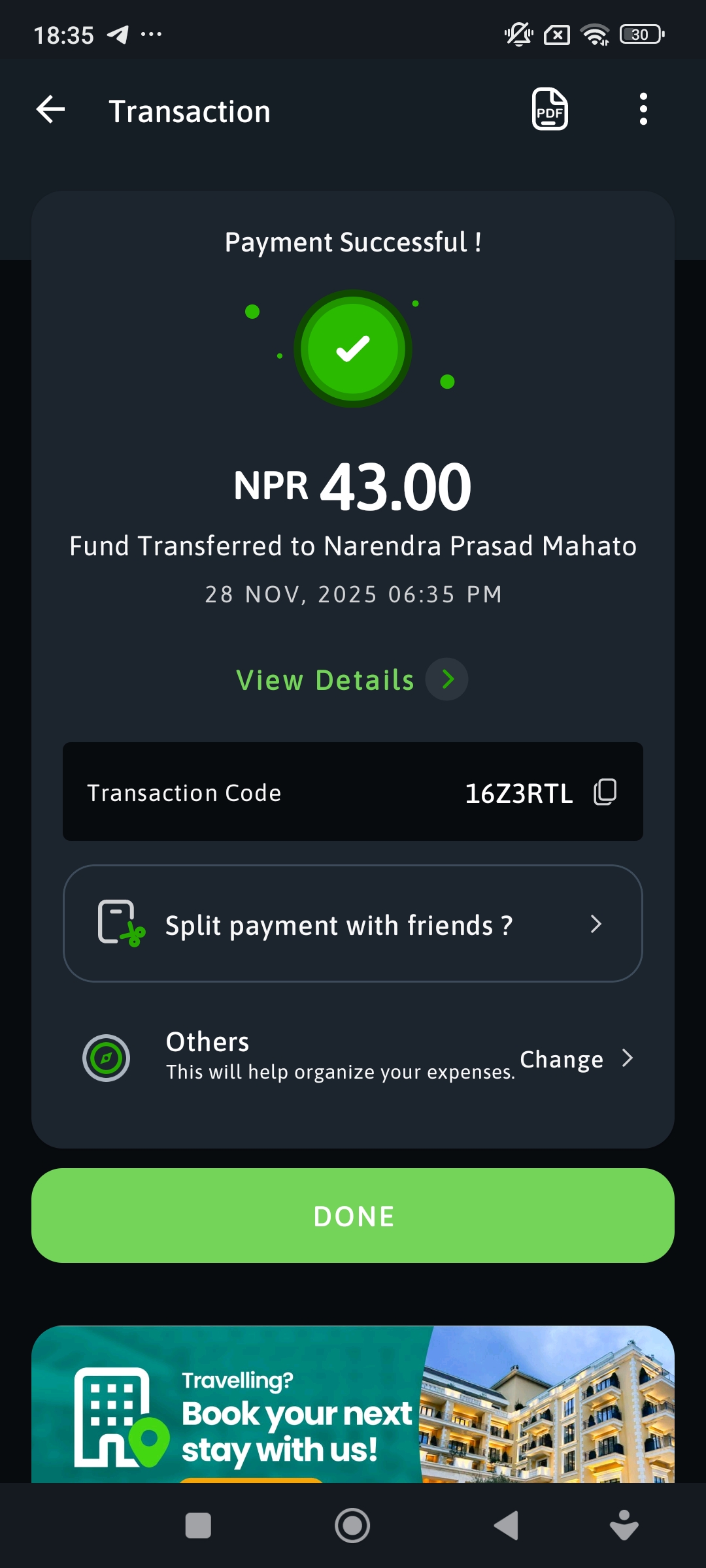Open View Details for this payment
Viewport: 706px width, 1568px height.
tap(352, 679)
